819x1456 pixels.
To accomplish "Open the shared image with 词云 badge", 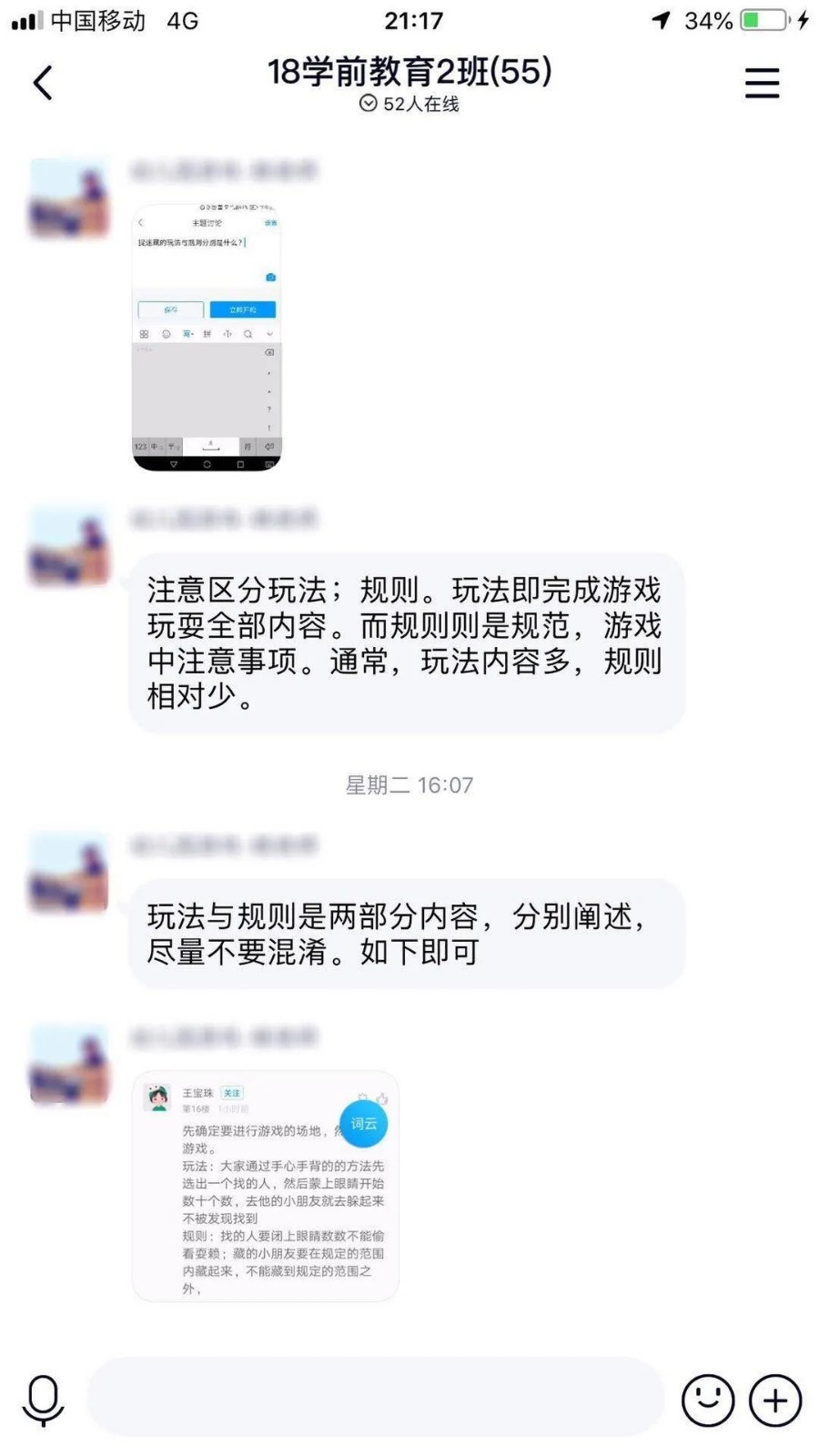I will click(265, 1186).
